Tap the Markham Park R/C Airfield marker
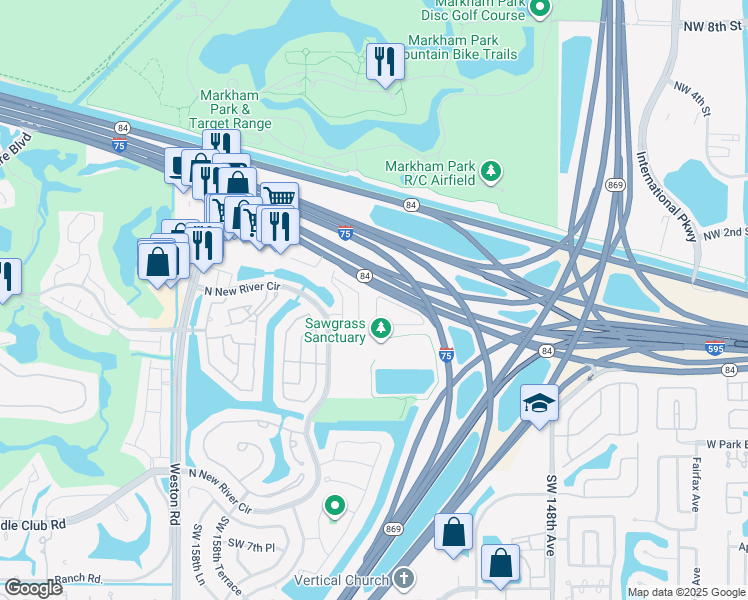 (491, 172)
